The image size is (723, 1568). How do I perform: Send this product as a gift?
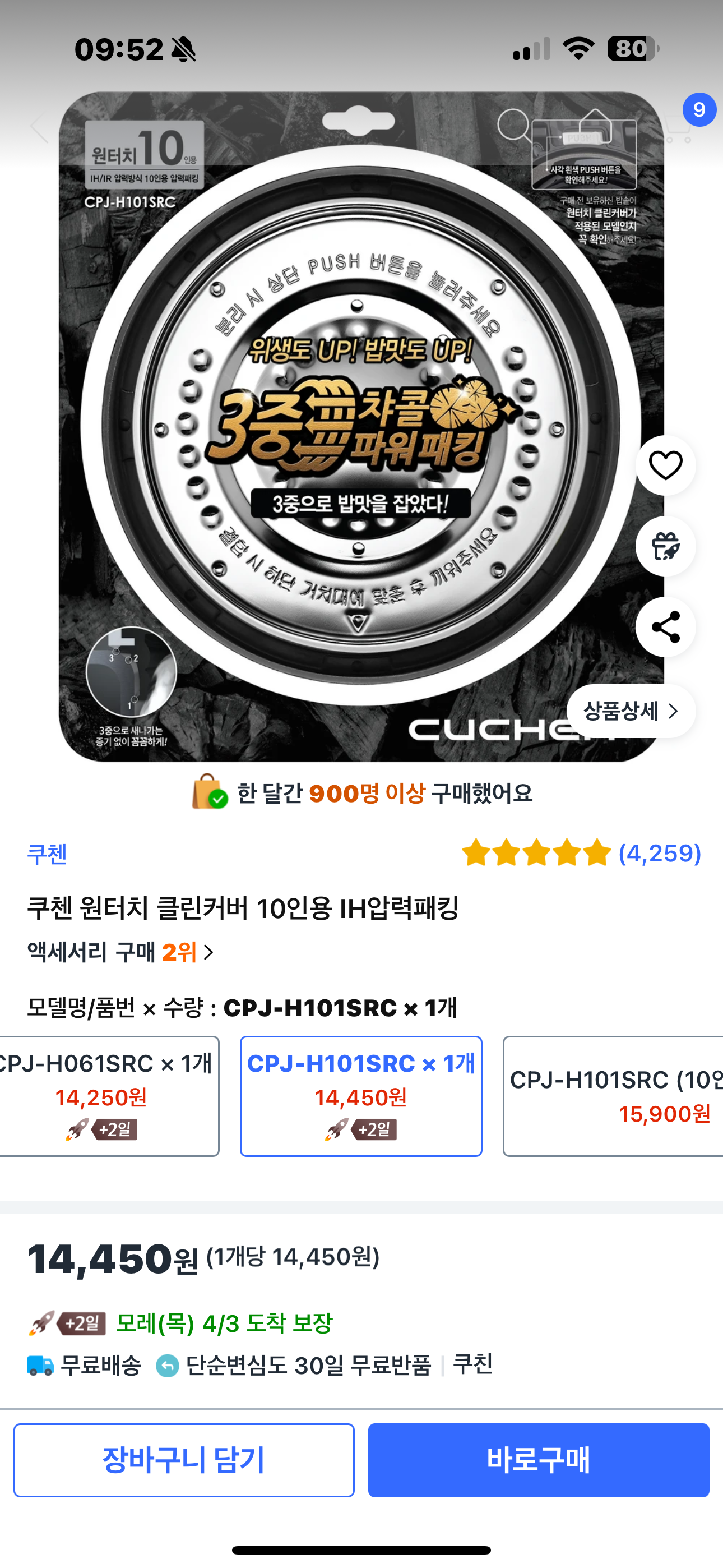[666, 546]
